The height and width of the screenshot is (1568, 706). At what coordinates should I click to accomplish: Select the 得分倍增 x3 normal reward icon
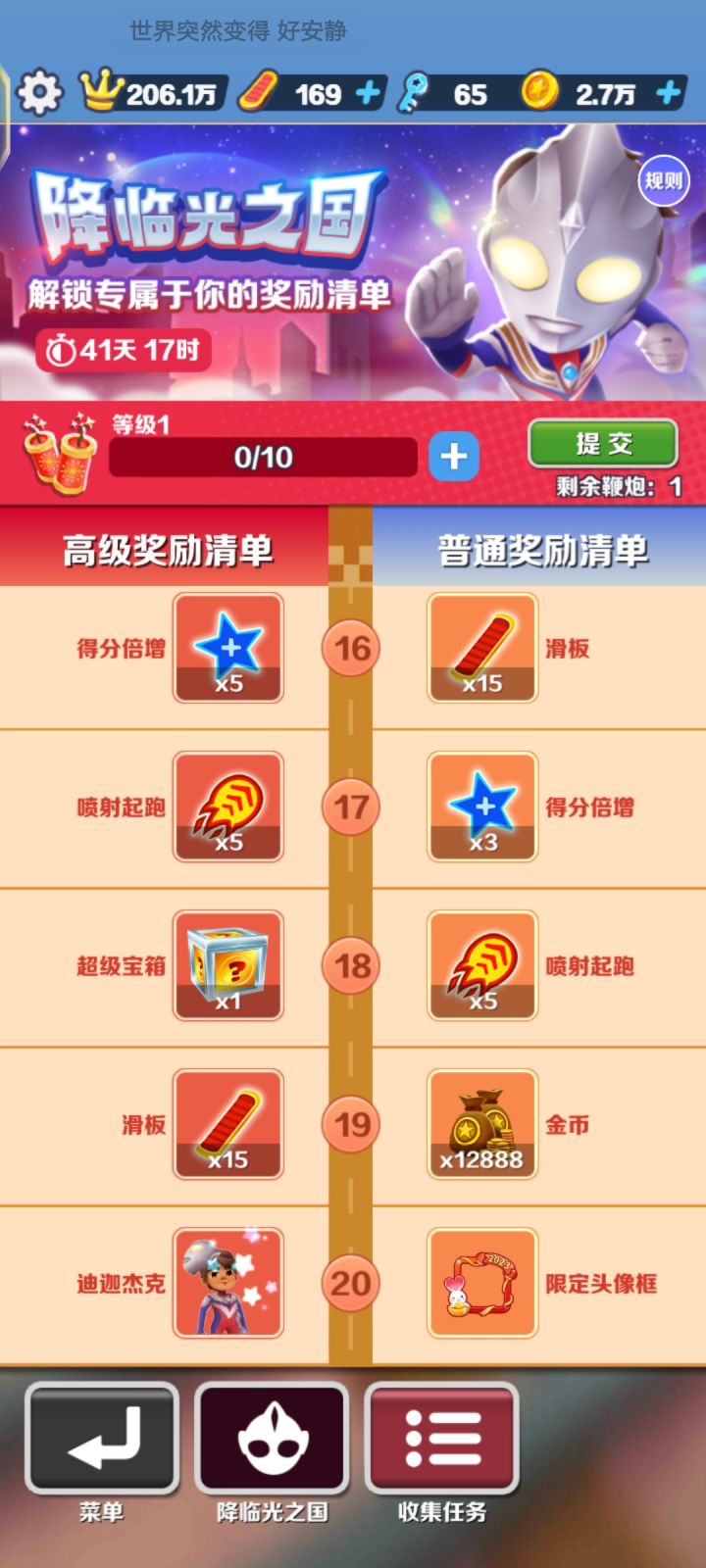[x=481, y=806]
